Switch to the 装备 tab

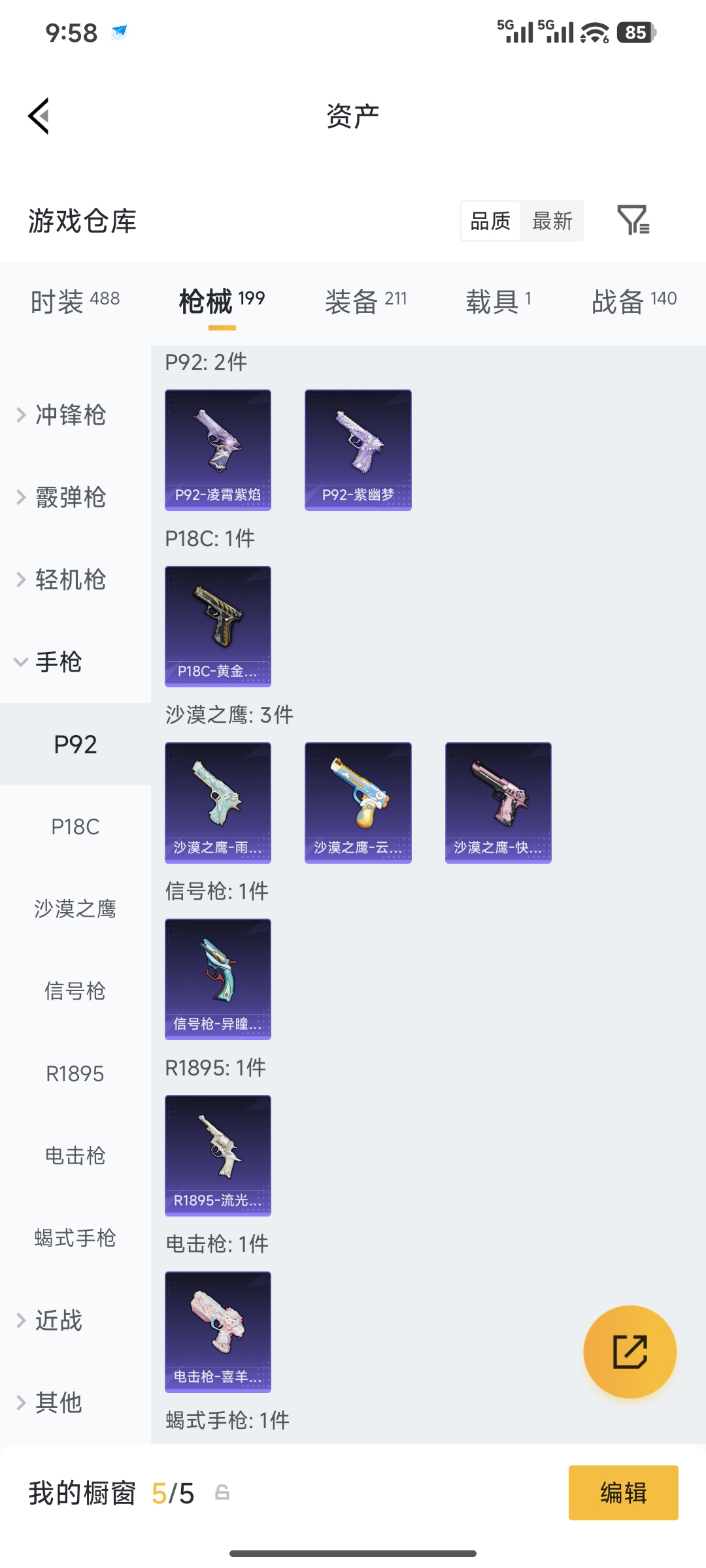click(x=366, y=299)
